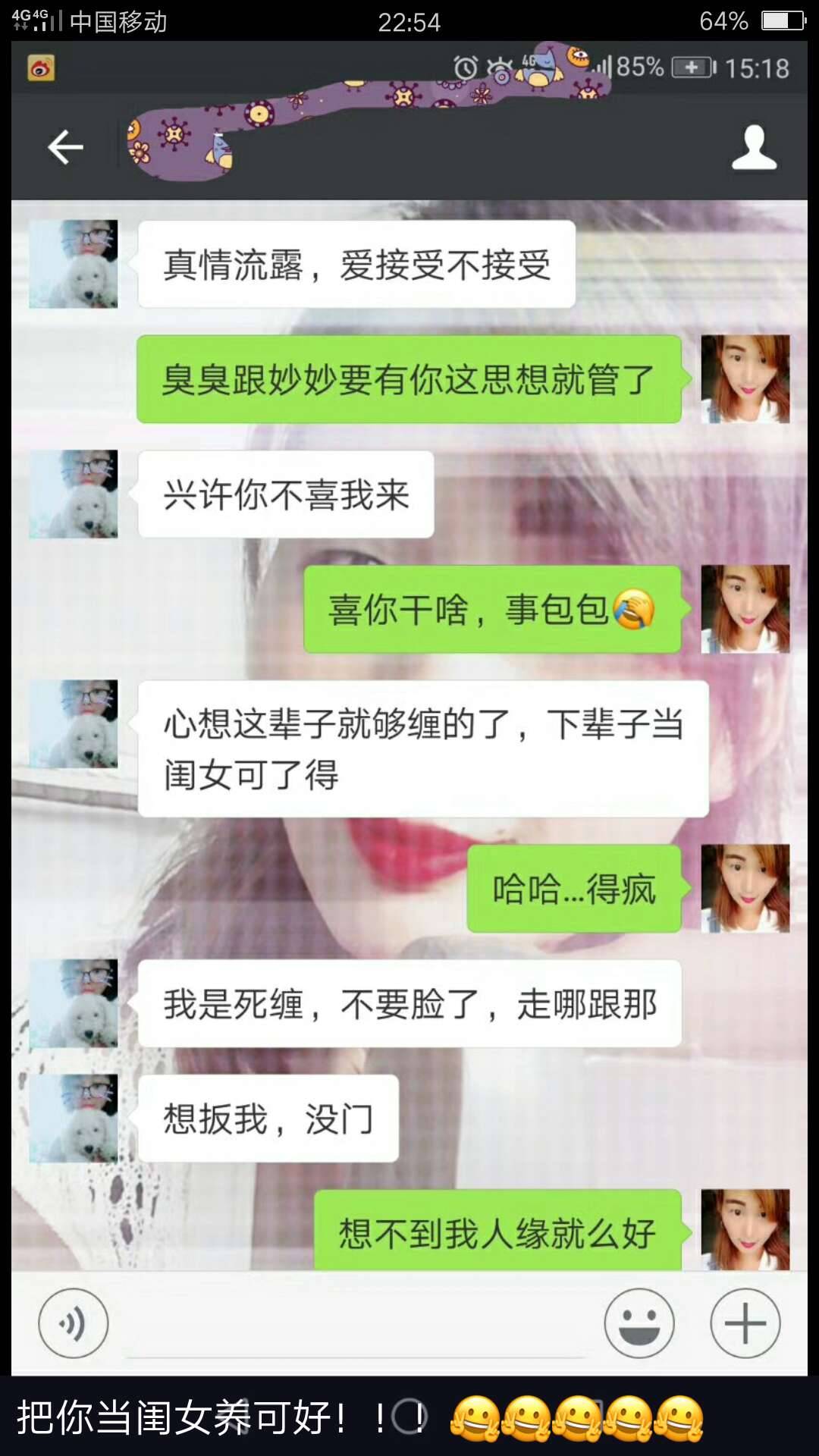This screenshot has width=819, height=1456.
Task: Open the contact profile person icon
Action: [x=754, y=148]
